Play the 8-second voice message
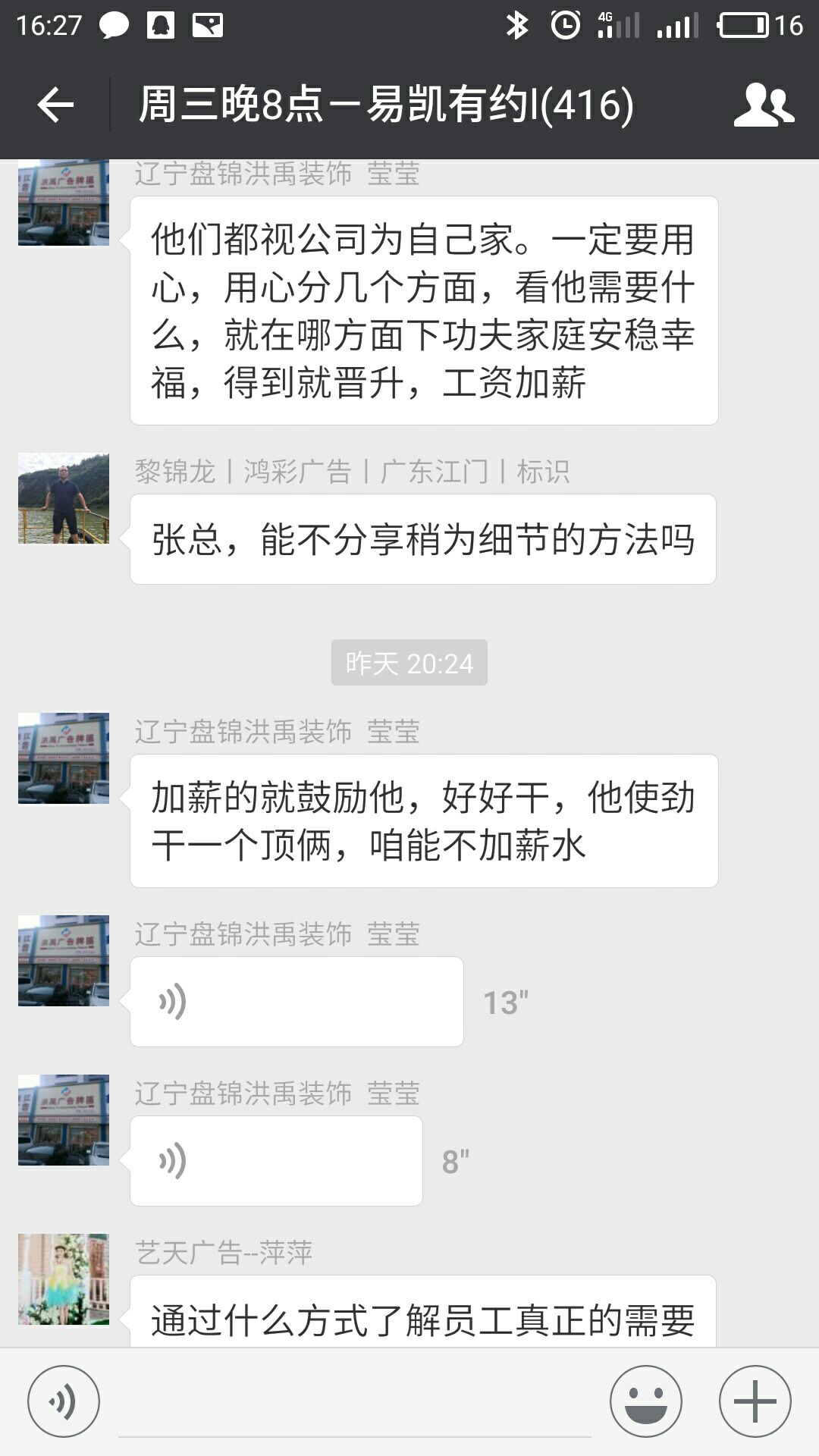 pyautogui.click(x=276, y=1161)
